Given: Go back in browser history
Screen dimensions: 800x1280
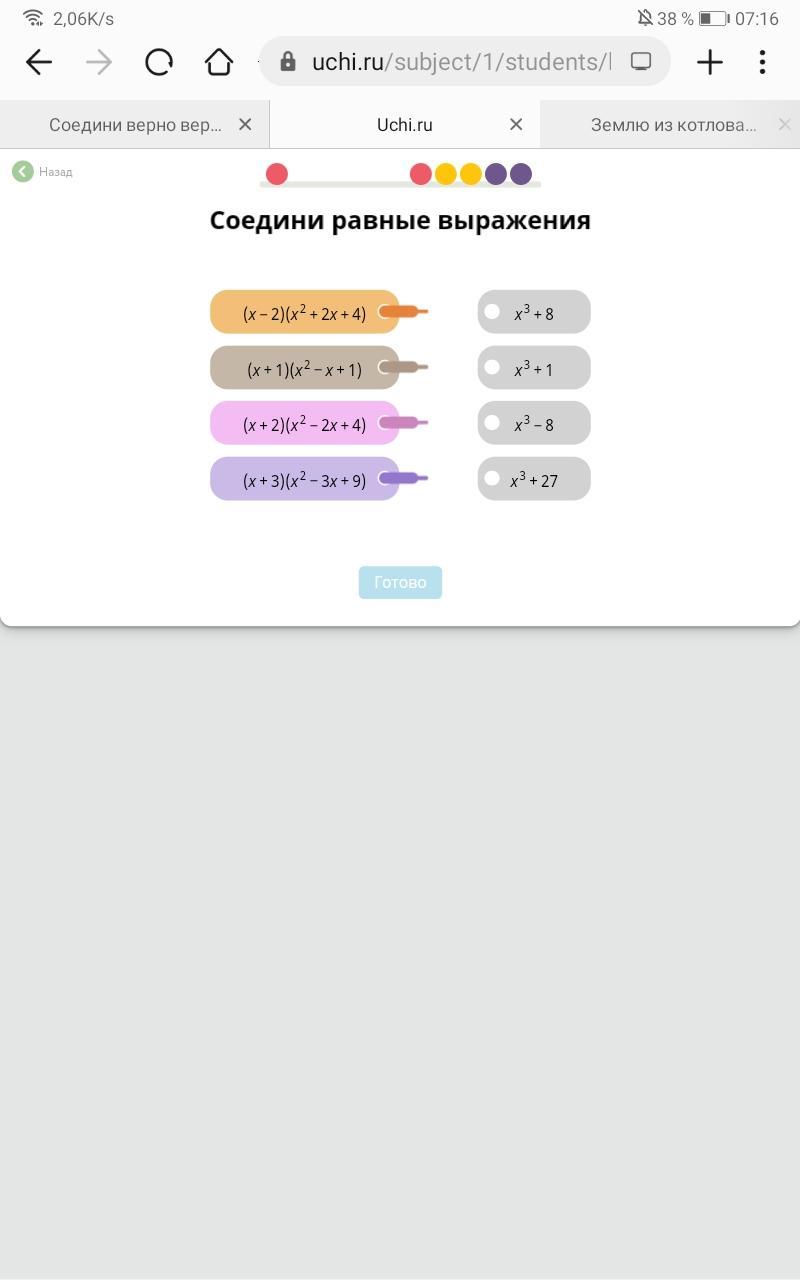Looking at the screenshot, I should 39,62.
